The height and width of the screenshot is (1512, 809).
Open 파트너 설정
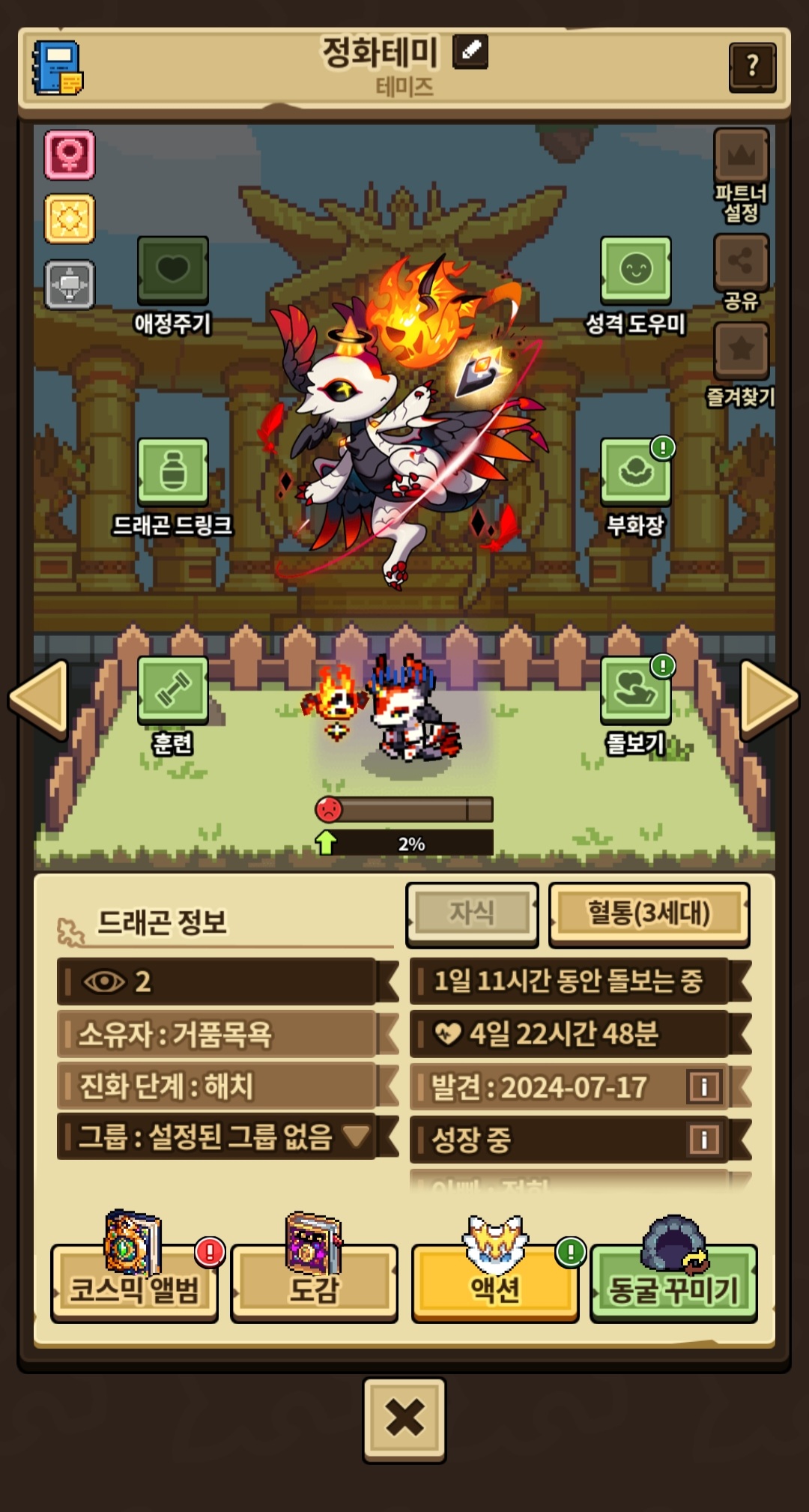tap(741, 159)
